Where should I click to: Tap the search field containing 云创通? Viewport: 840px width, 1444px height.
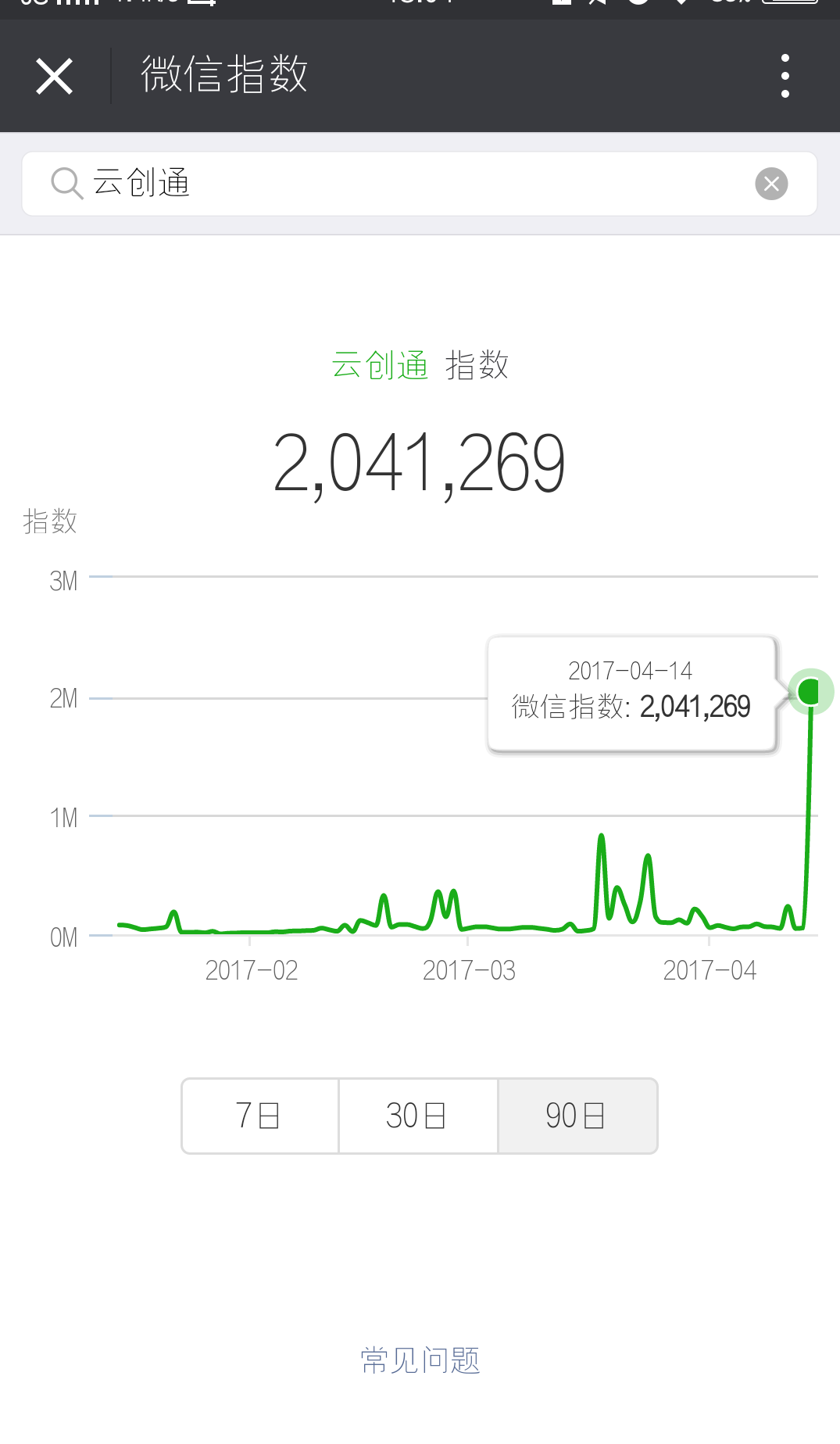(x=420, y=184)
